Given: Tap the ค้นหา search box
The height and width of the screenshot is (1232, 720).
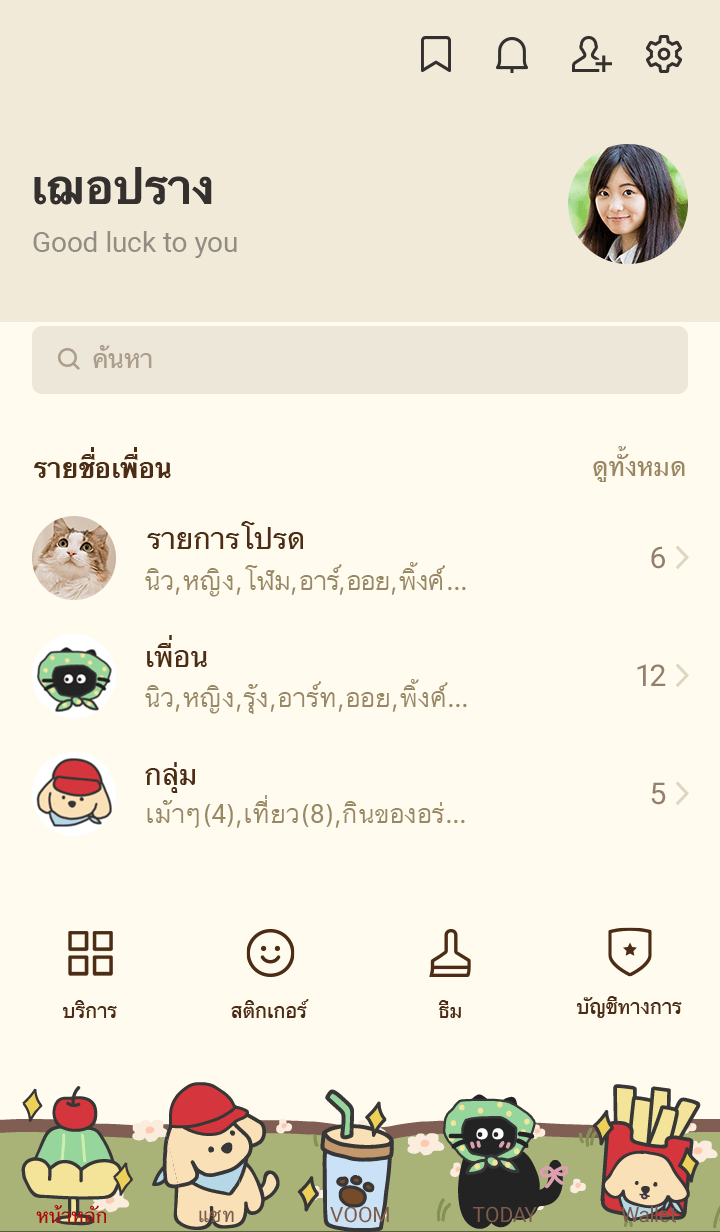Looking at the screenshot, I should pyautogui.click(x=360, y=360).
